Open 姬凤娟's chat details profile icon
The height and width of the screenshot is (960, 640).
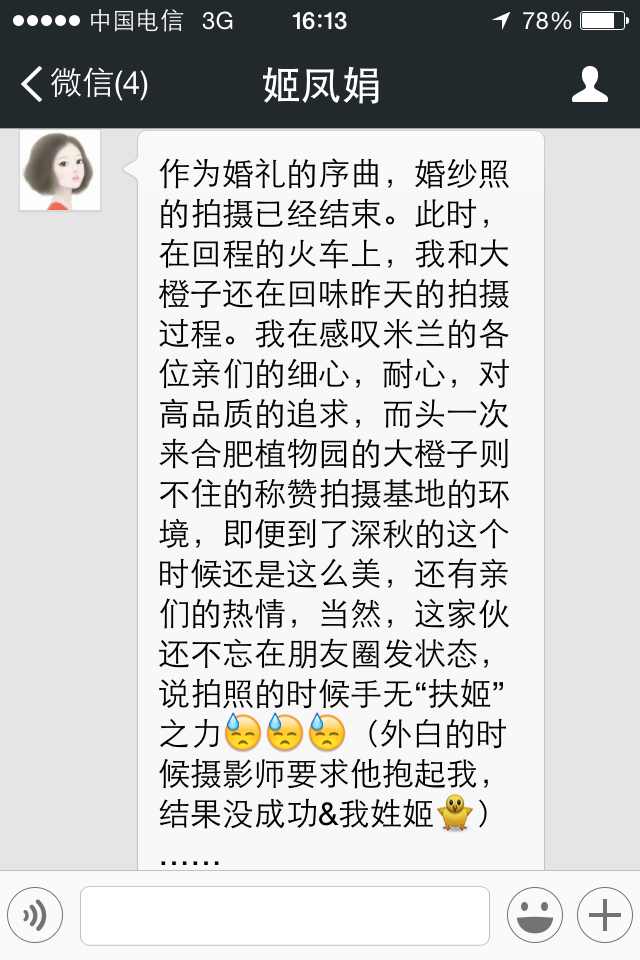click(590, 85)
